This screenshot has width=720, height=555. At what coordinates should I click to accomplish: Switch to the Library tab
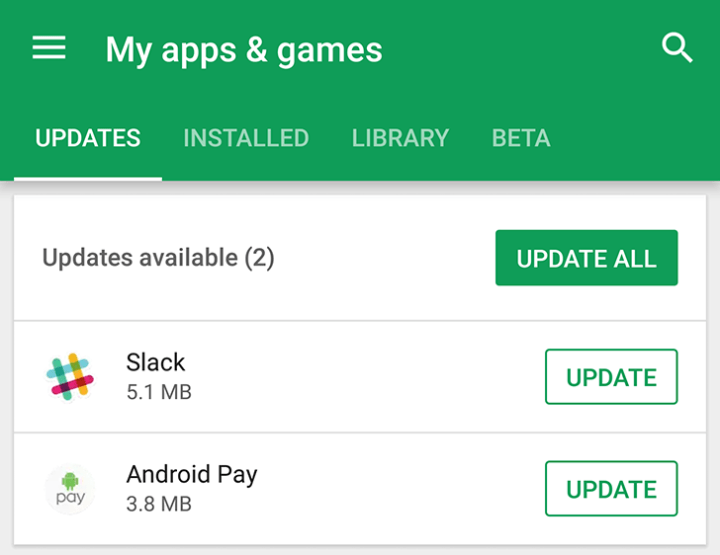[400, 138]
